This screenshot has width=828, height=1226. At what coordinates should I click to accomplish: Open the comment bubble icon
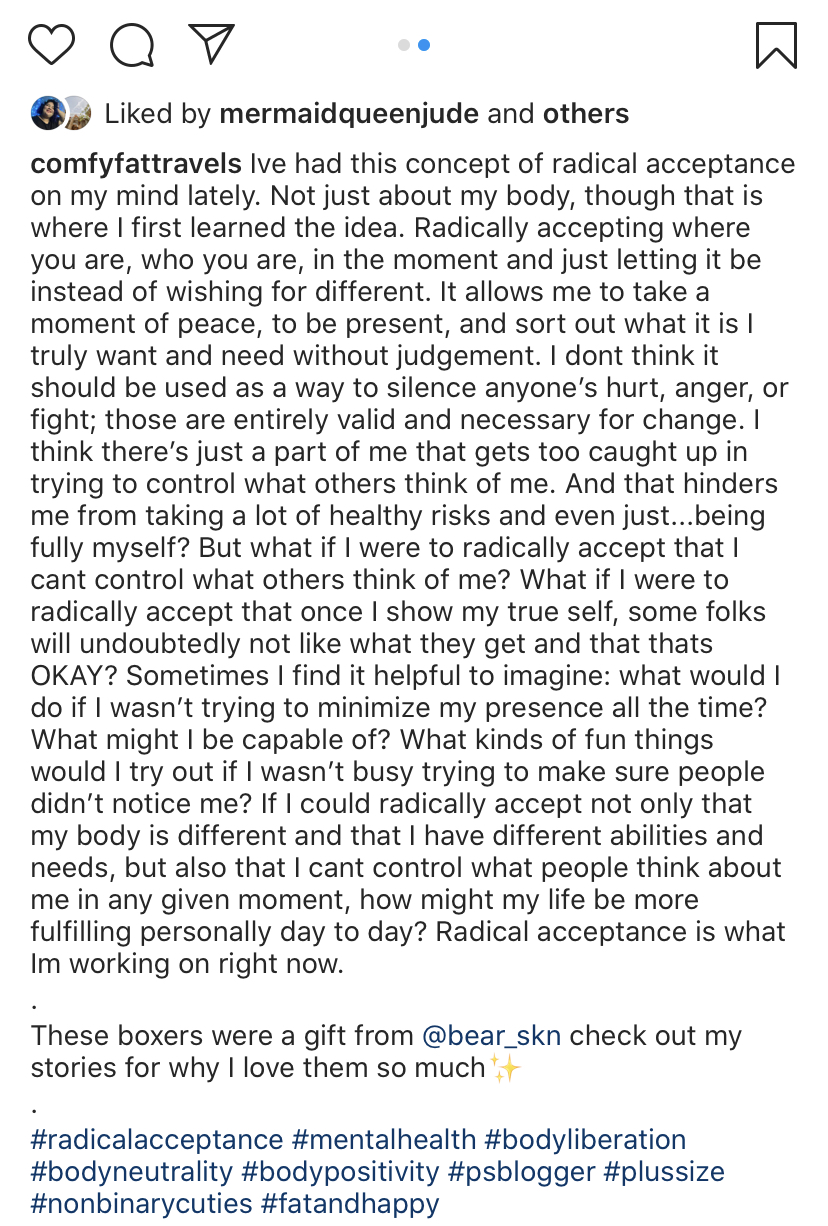point(131,45)
